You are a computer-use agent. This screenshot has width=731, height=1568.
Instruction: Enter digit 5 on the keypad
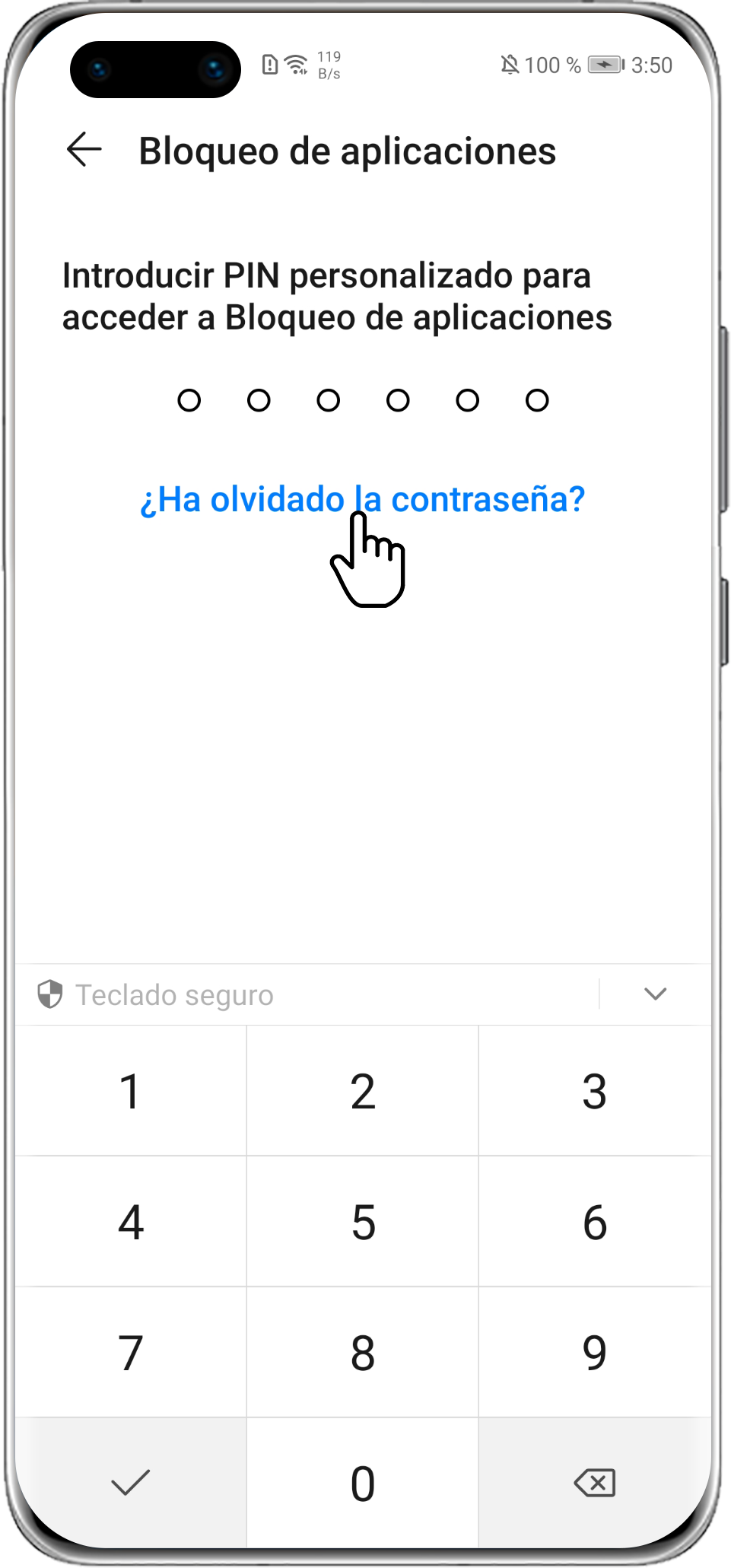click(363, 1222)
